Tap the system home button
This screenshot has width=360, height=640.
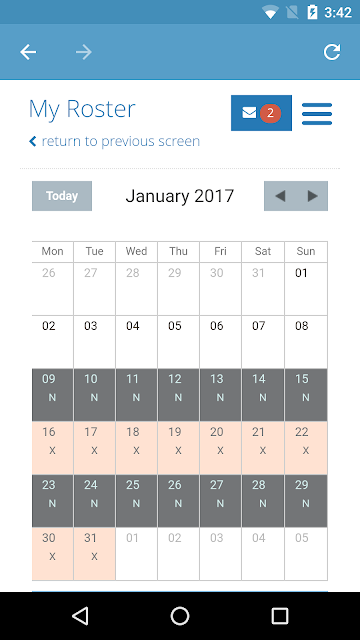[180, 616]
